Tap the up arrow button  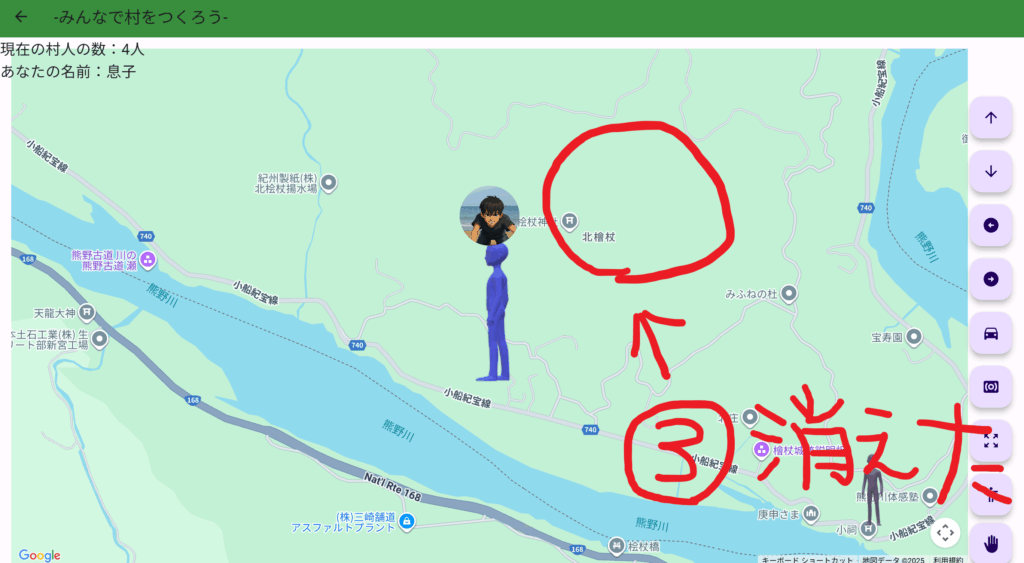tap(991, 118)
